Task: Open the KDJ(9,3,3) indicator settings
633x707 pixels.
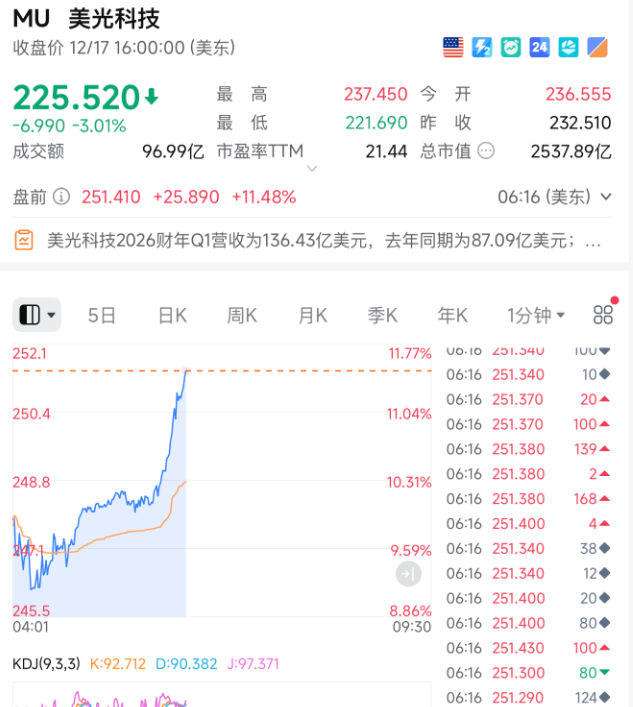Action: [46, 663]
